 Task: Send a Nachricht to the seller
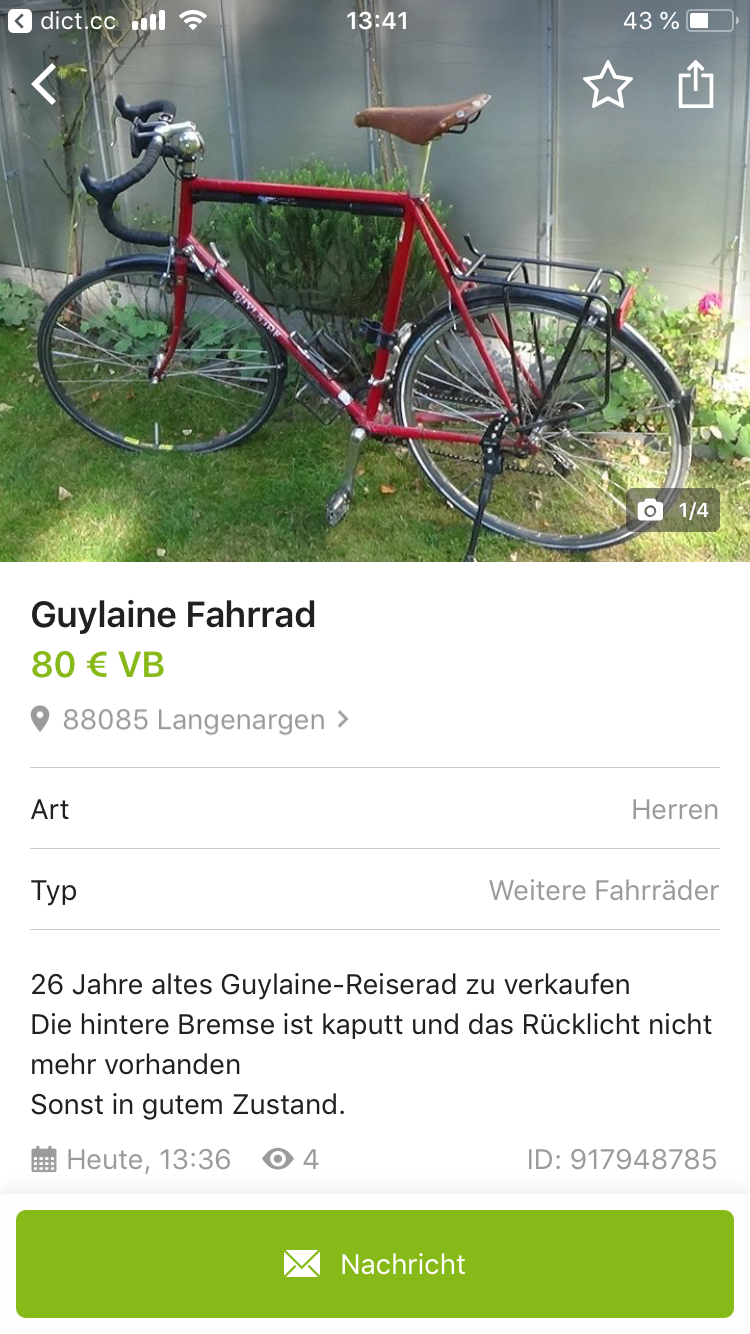[375, 1264]
